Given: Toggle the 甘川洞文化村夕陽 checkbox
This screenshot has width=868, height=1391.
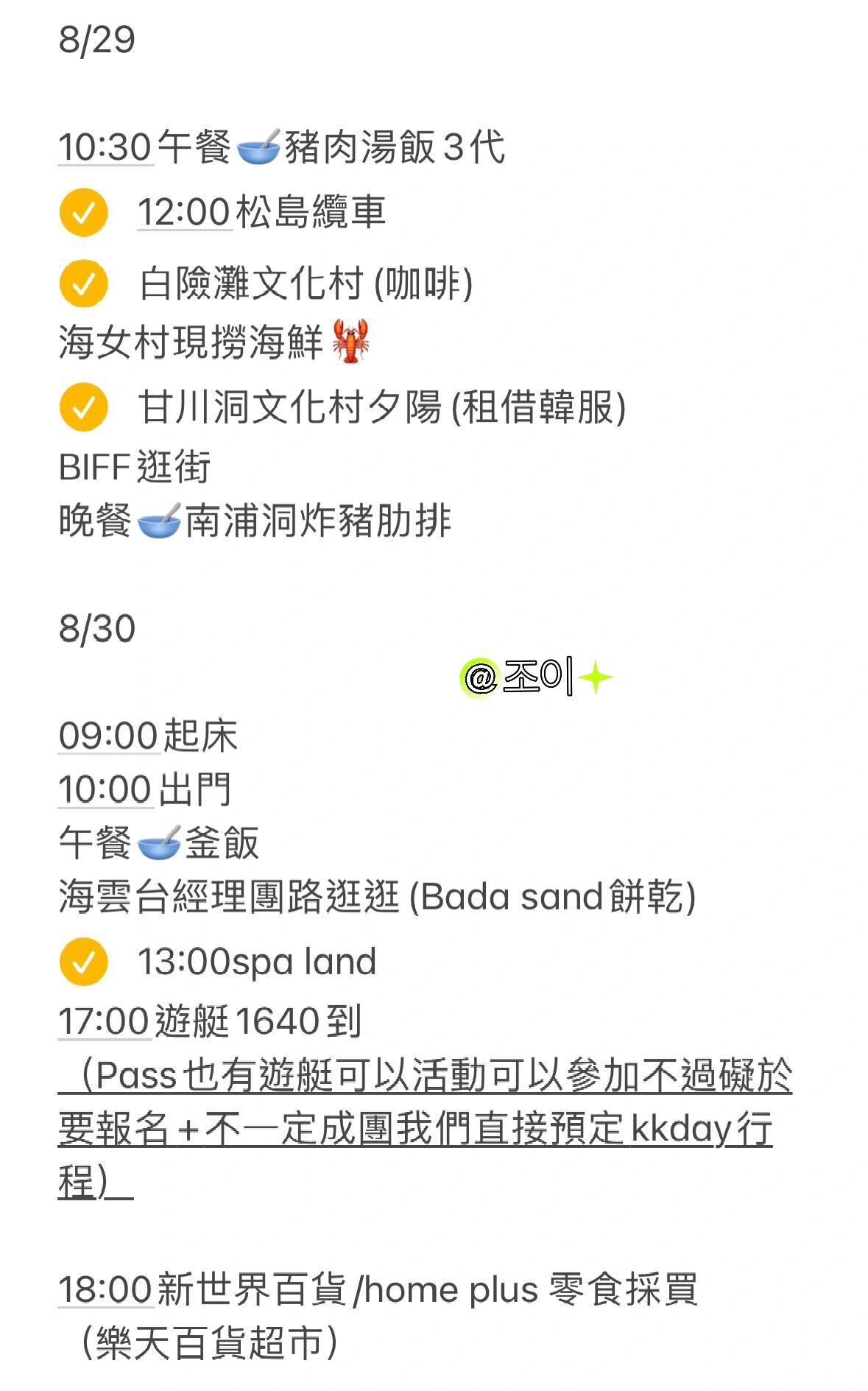Looking at the screenshot, I should pyautogui.click(x=83, y=406).
